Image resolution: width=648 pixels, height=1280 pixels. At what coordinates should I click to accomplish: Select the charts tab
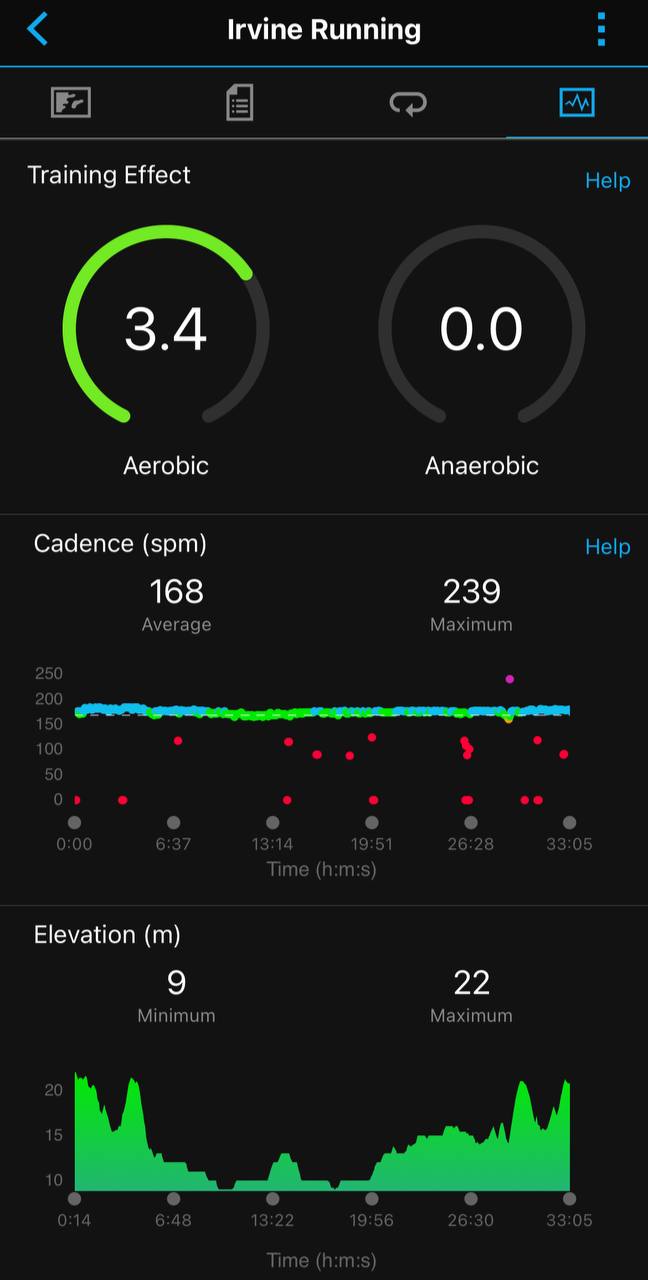point(577,102)
